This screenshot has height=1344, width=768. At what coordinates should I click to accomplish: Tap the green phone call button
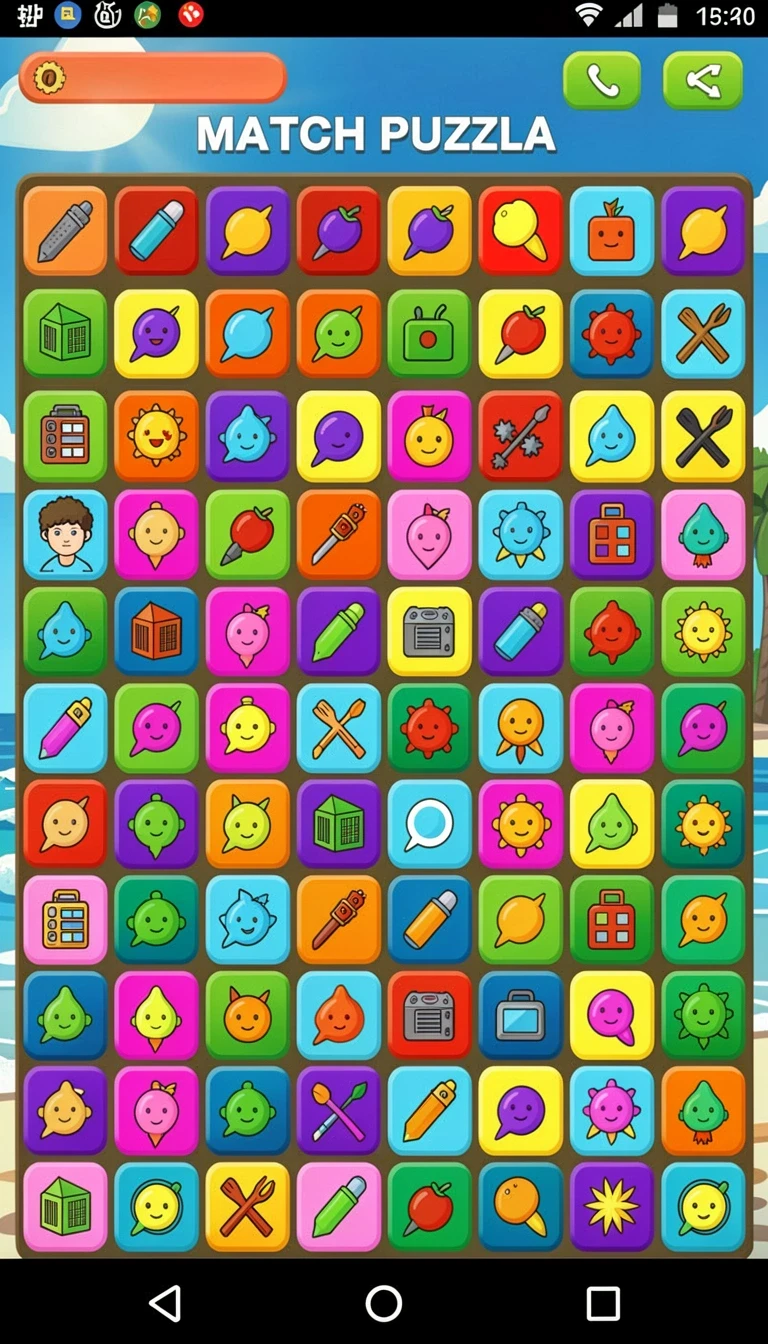[x=602, y=80]
